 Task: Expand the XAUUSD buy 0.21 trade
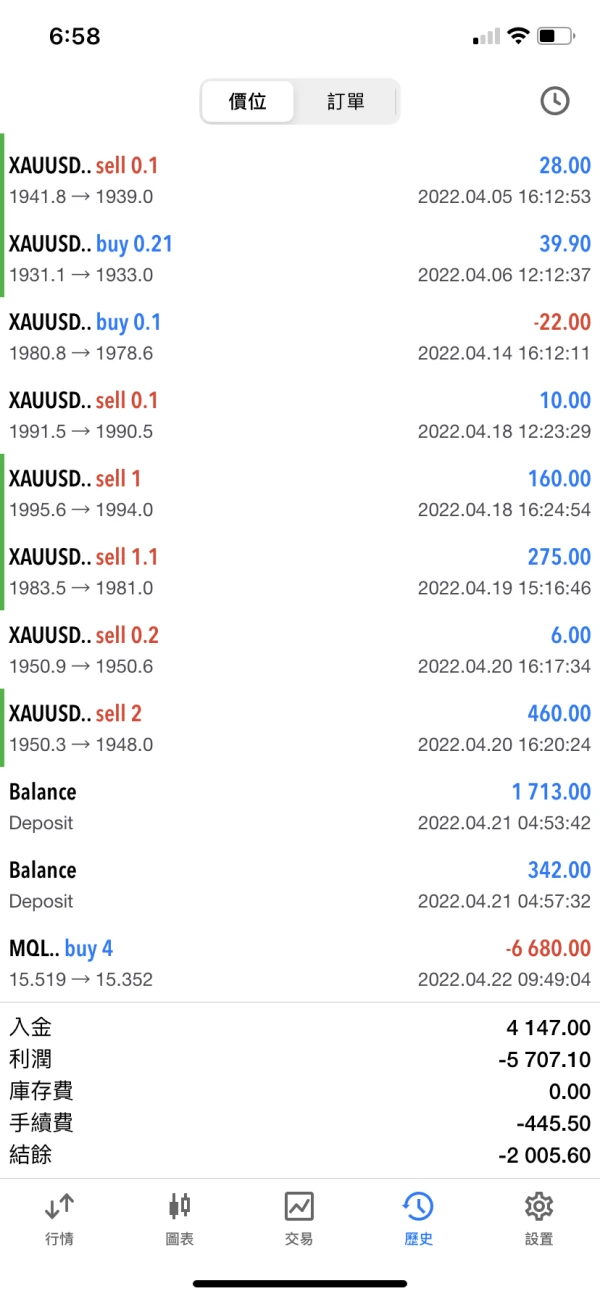point(300,258)
